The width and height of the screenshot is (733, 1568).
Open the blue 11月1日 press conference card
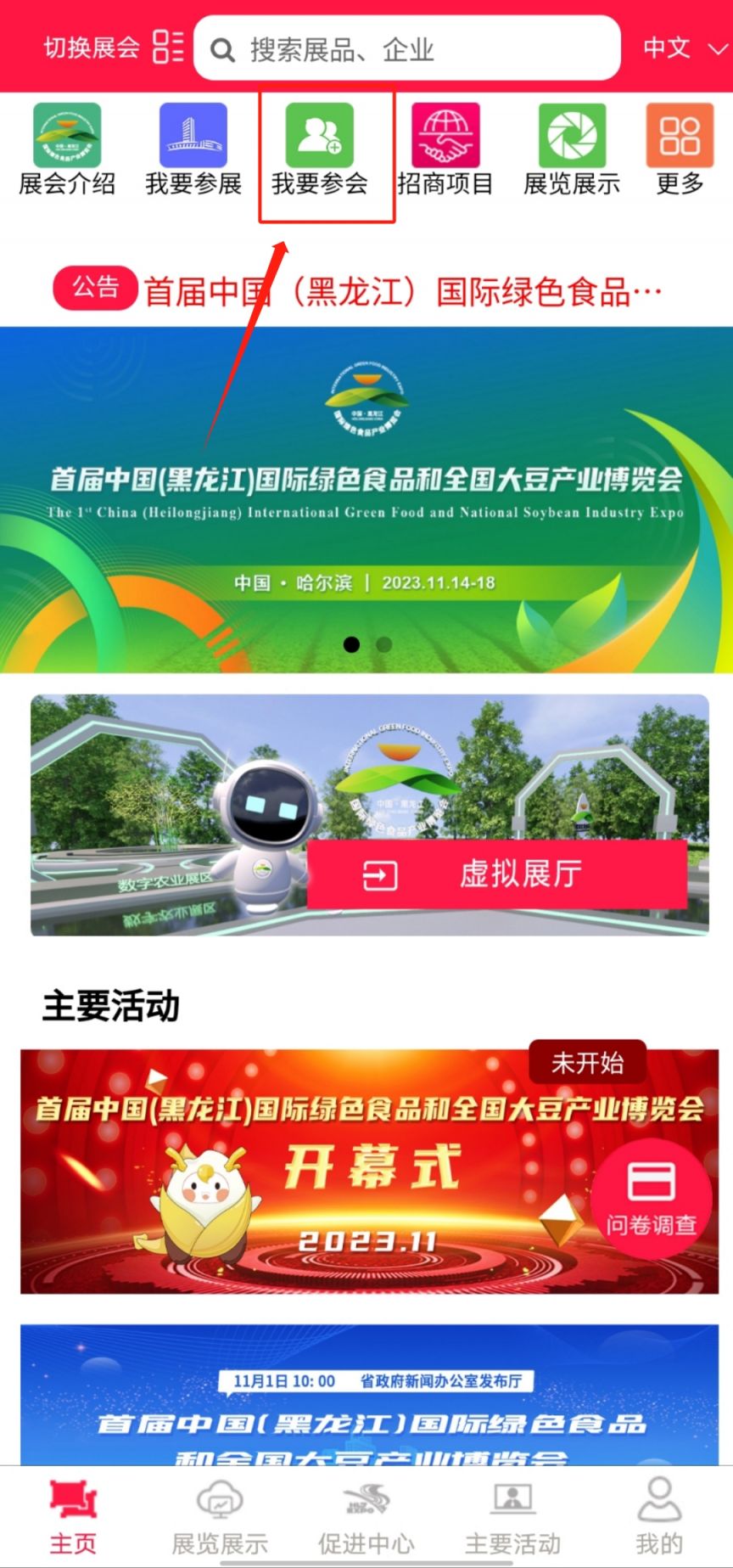[x=369, y=1395]
